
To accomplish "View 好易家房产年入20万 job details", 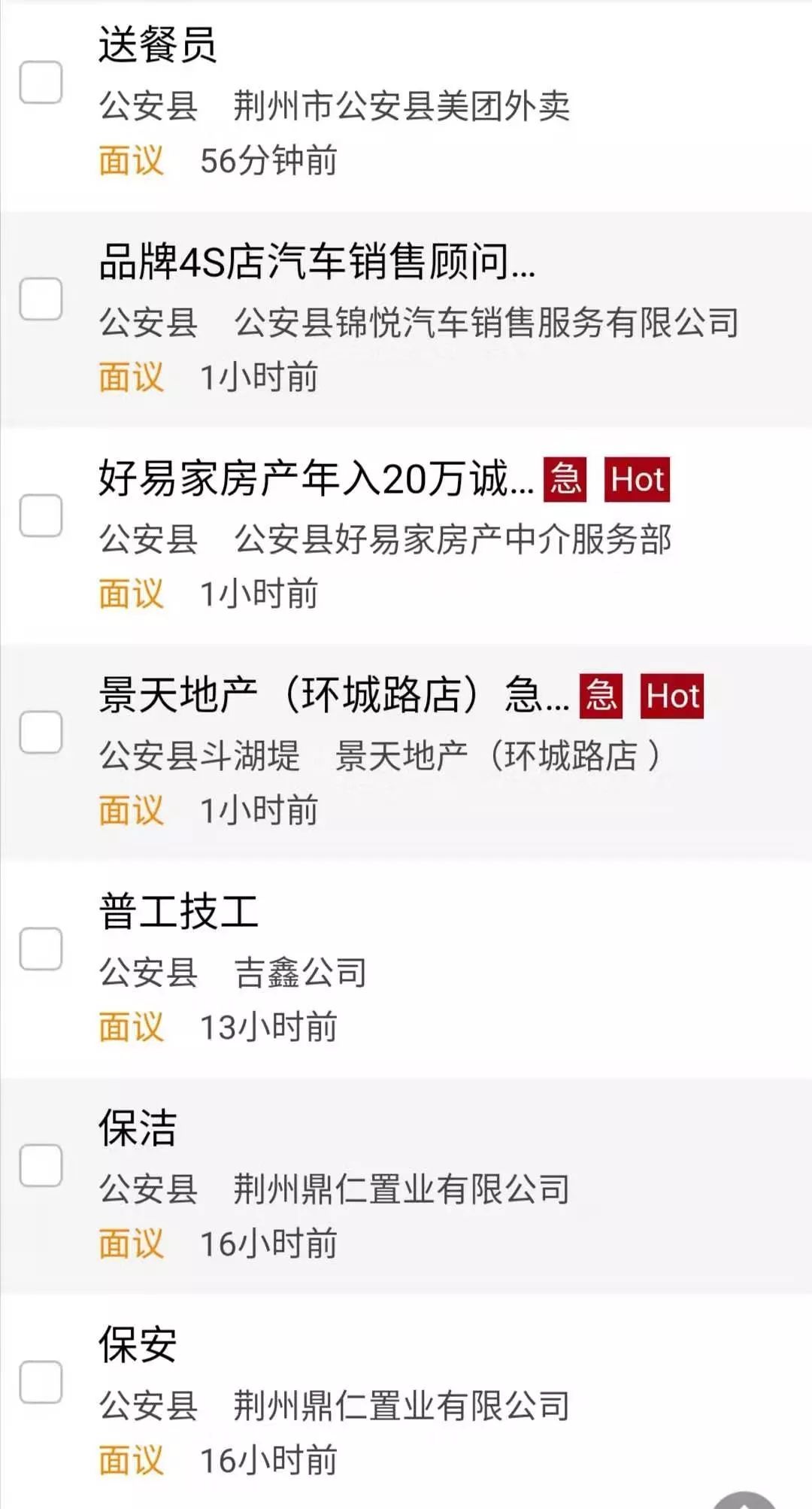I will click(316, 479).
